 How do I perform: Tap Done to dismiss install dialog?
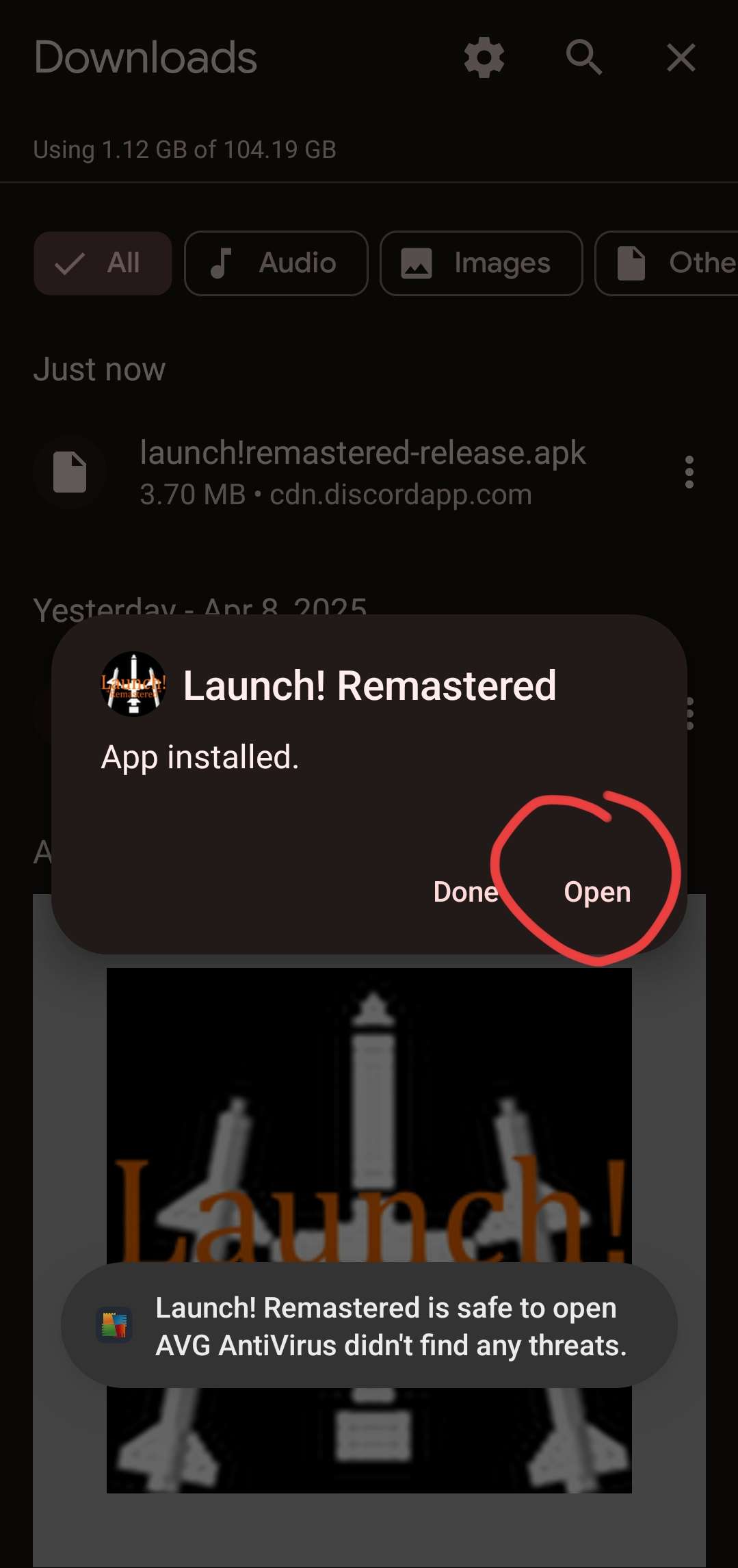tap(466, 891)
